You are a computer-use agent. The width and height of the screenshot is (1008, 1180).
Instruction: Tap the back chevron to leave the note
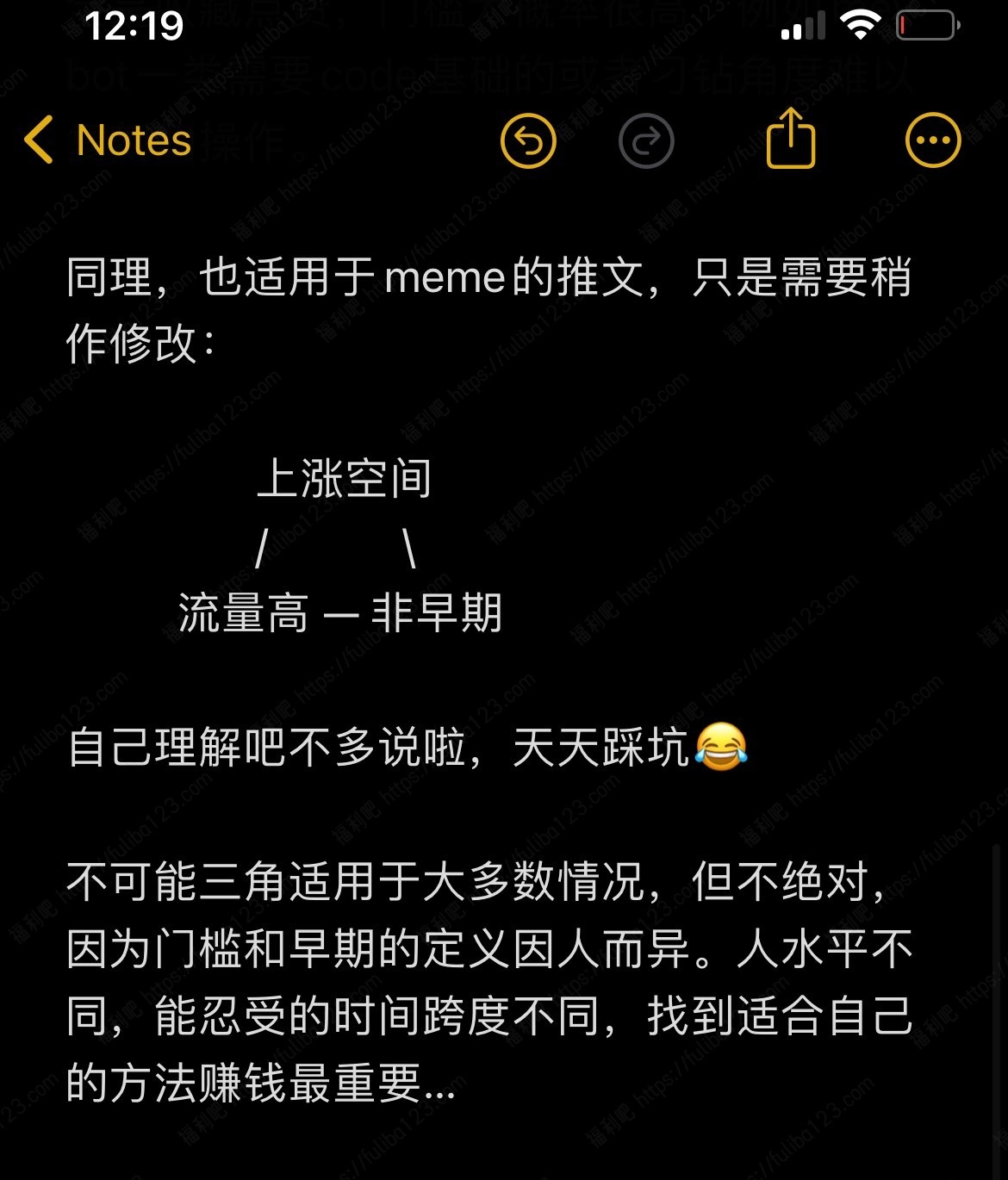39,140
